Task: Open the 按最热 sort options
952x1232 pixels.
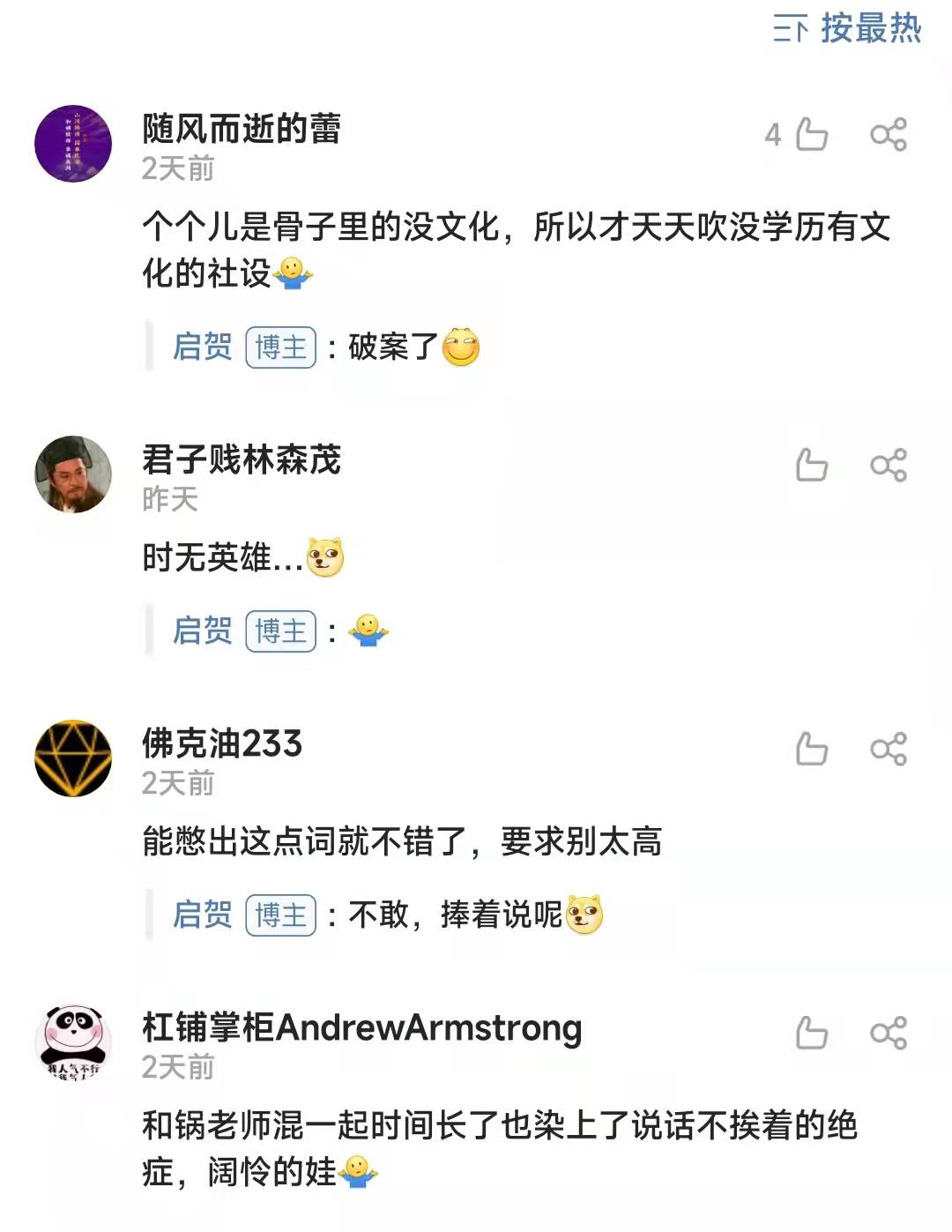Action: 873,29
